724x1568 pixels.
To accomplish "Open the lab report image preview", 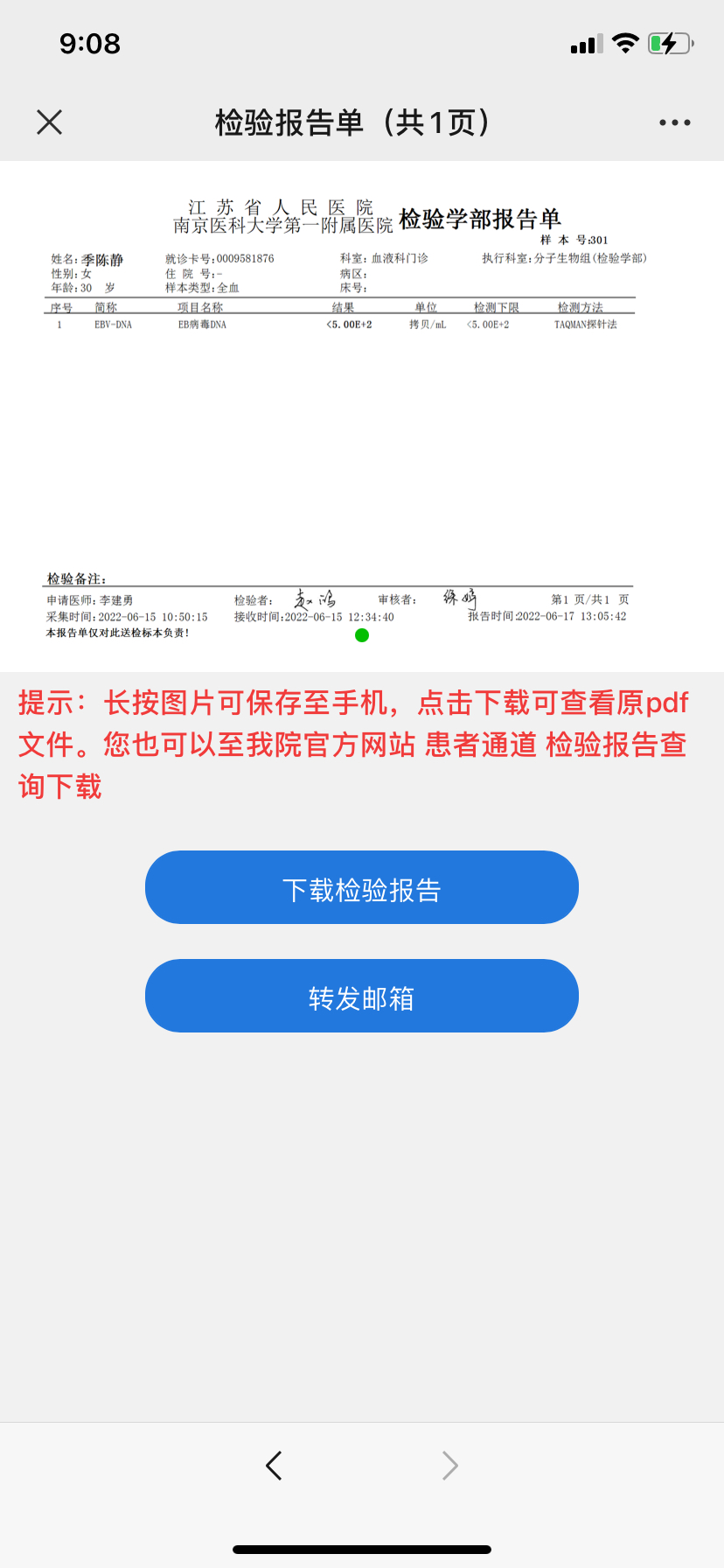I will [x=362, y=416].
